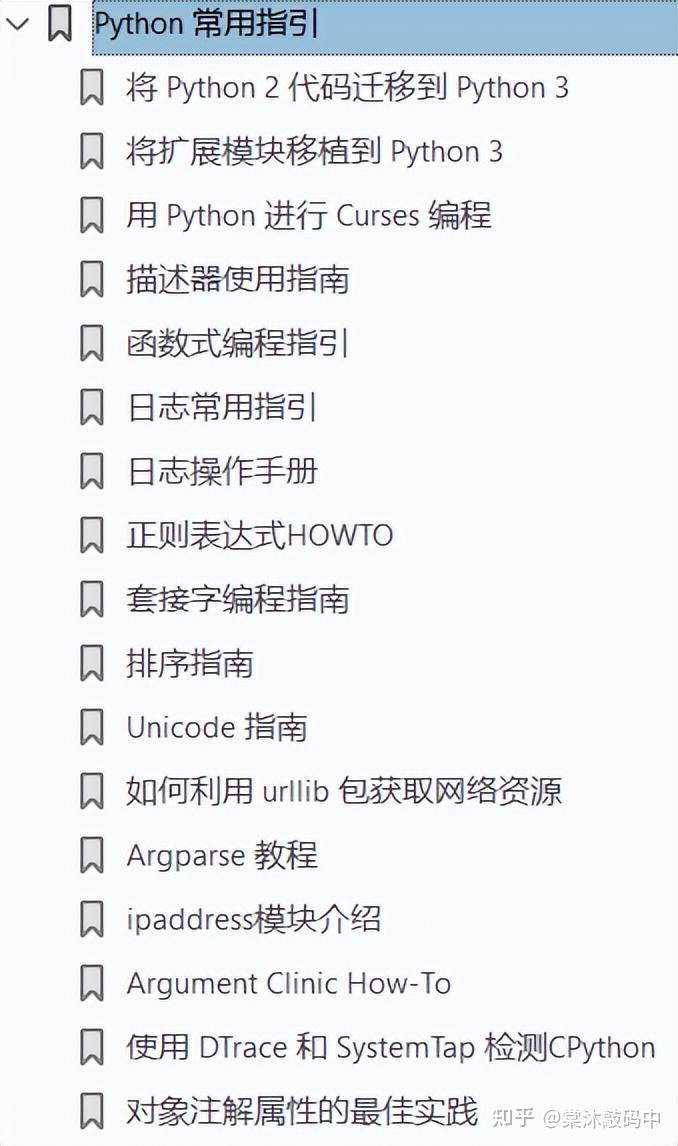Open 使用 DTrace 和 SystemTap 检测CPython
Image resolution: width=678 pixels, height=1146 pixels.
390,1048
